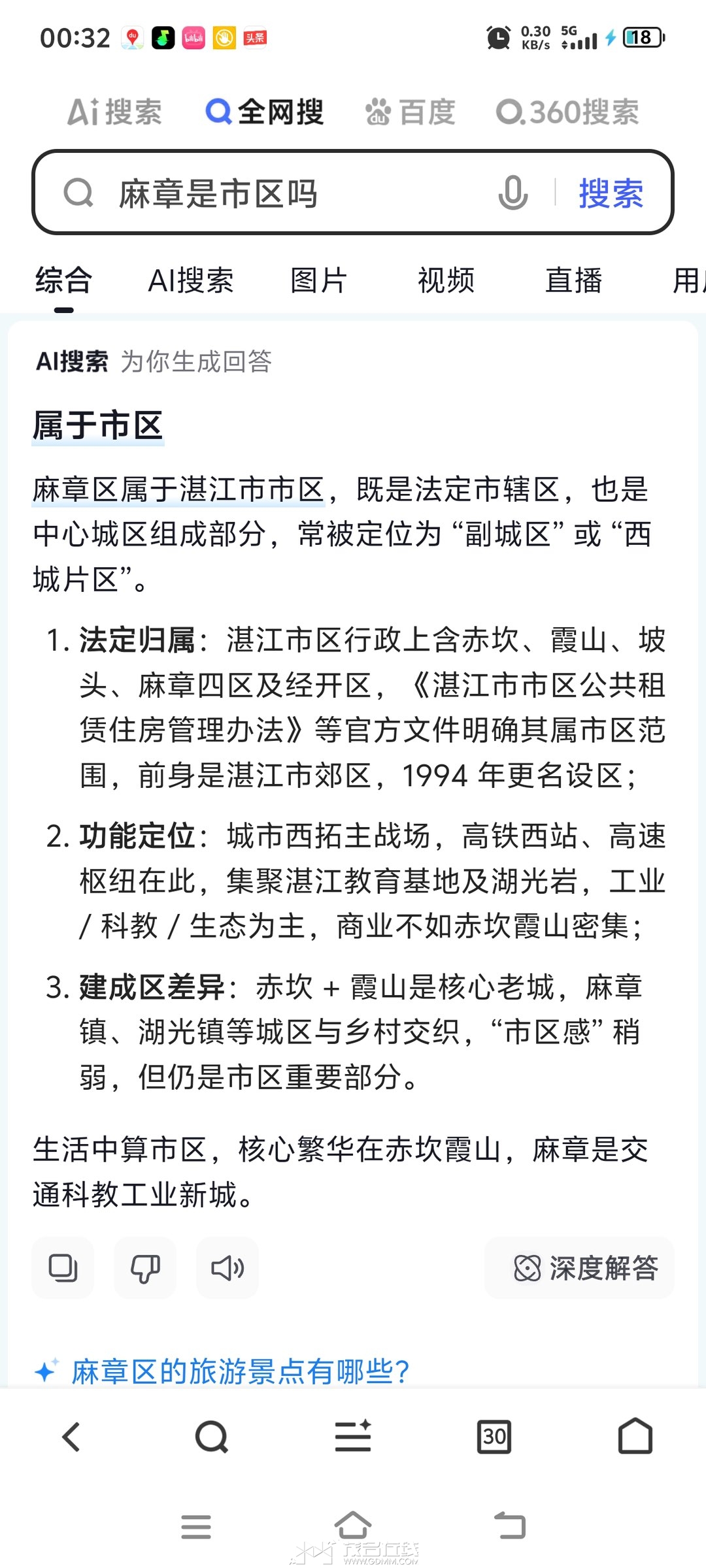View the 30 open browser tabs
The image size is (706, 1568).
(x=494, y=1437)
